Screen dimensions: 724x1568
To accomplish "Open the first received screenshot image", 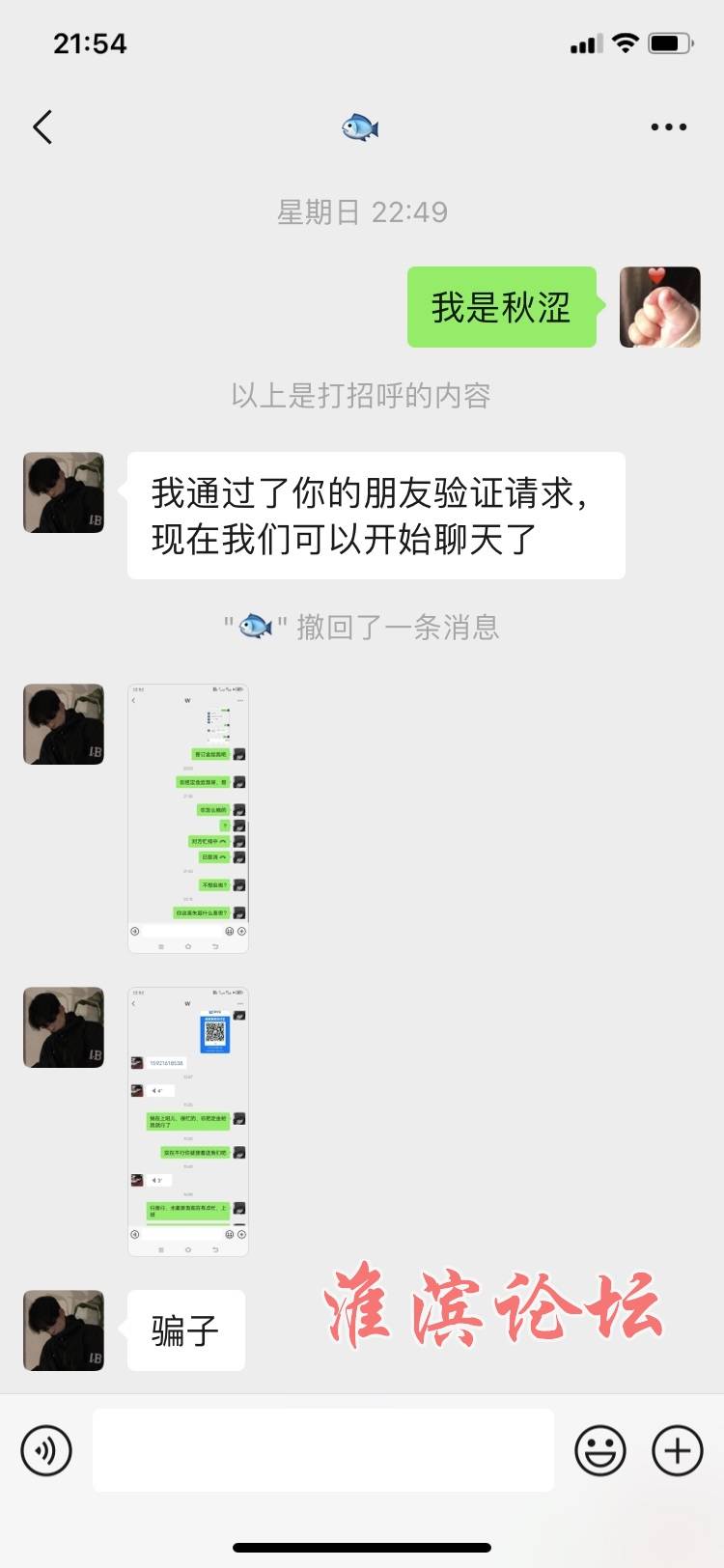I will [188, 819].
